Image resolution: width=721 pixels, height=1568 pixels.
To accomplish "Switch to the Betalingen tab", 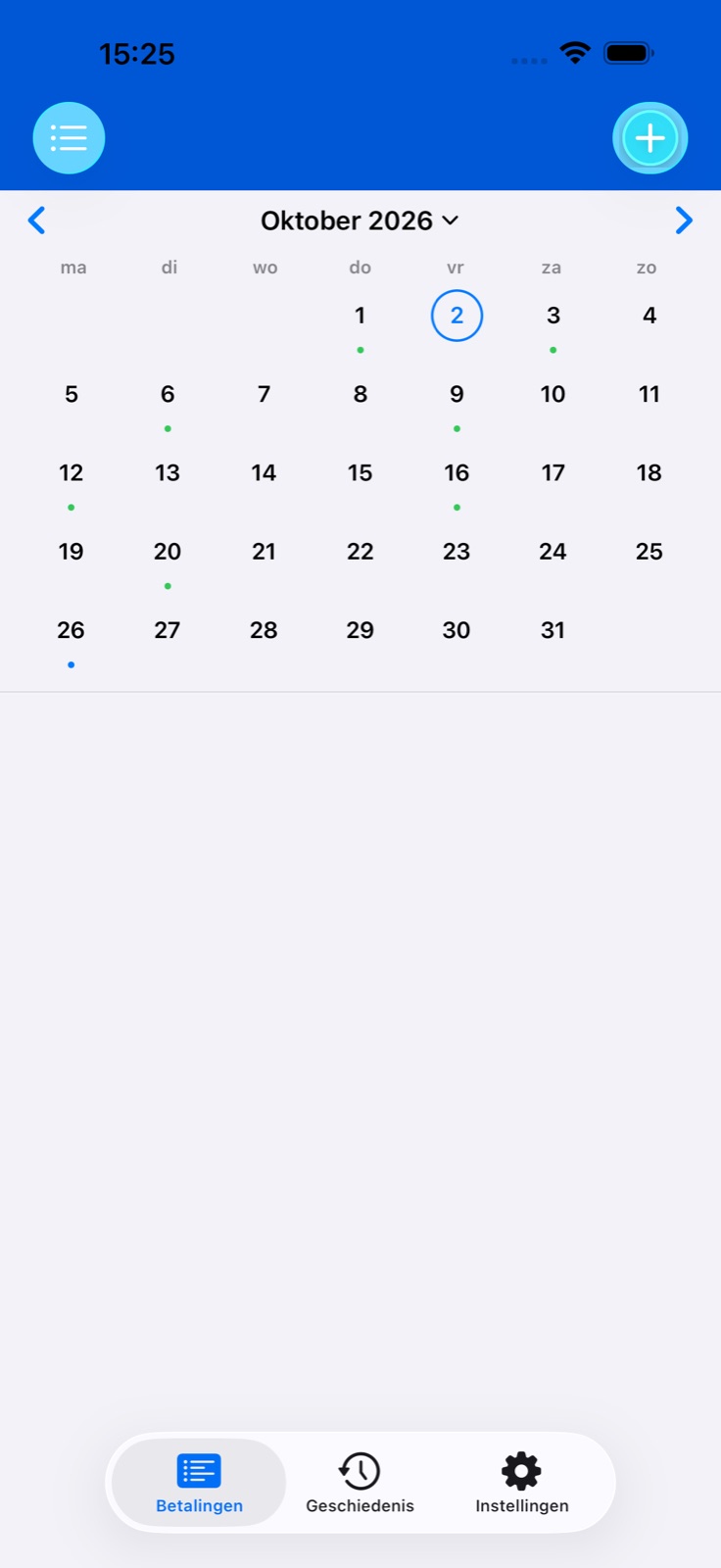I will pos(199,1483).
